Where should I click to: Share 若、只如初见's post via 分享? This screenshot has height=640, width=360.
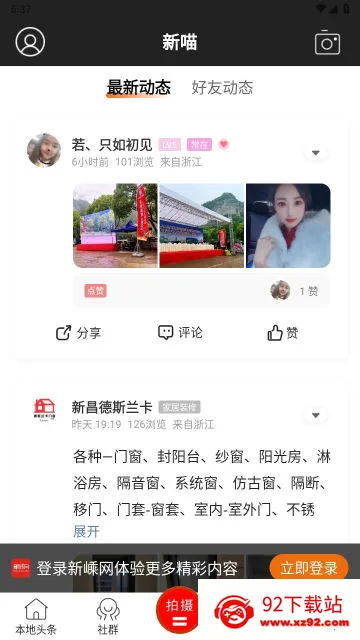pyautogui.click(x=78, y=333)
